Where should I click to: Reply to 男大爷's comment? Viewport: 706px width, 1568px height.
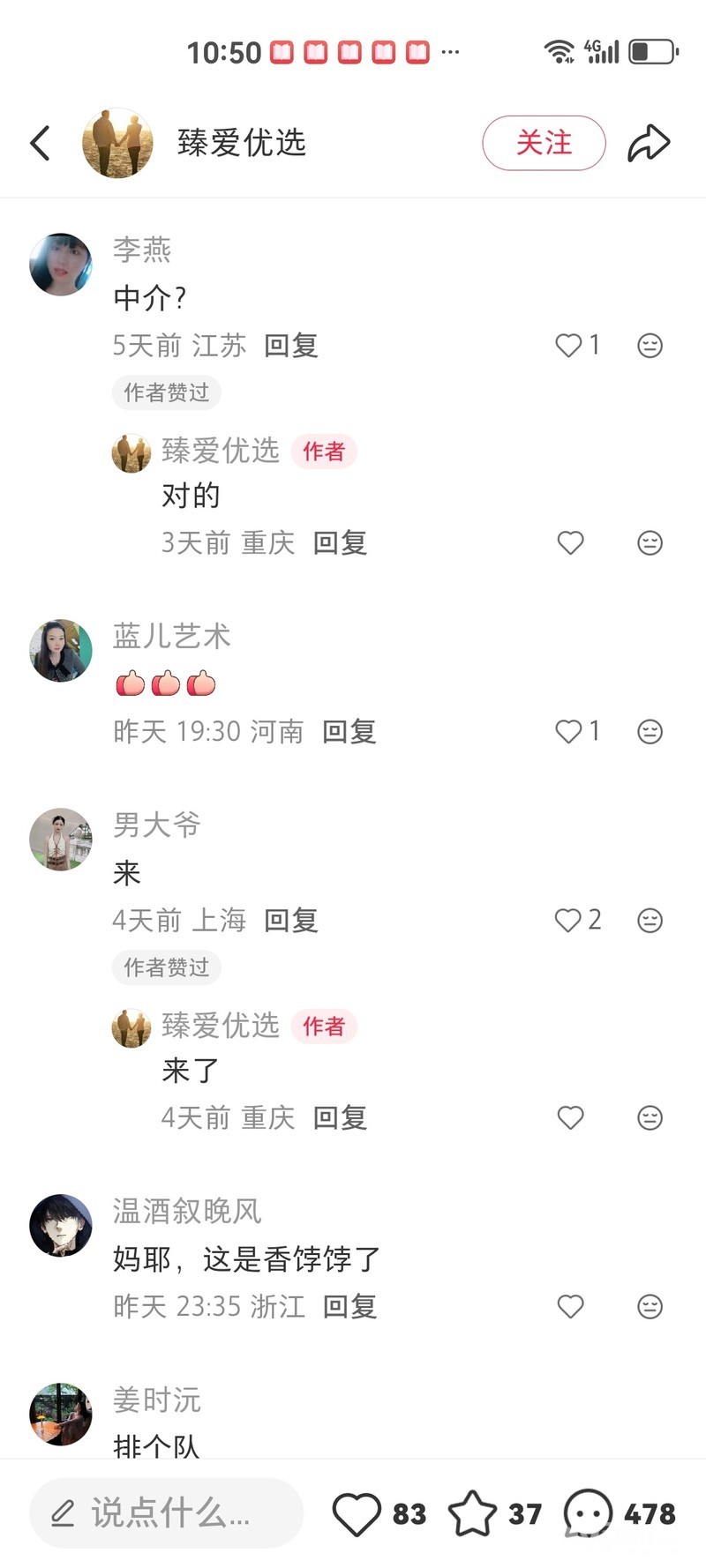(x=290, y=921)
